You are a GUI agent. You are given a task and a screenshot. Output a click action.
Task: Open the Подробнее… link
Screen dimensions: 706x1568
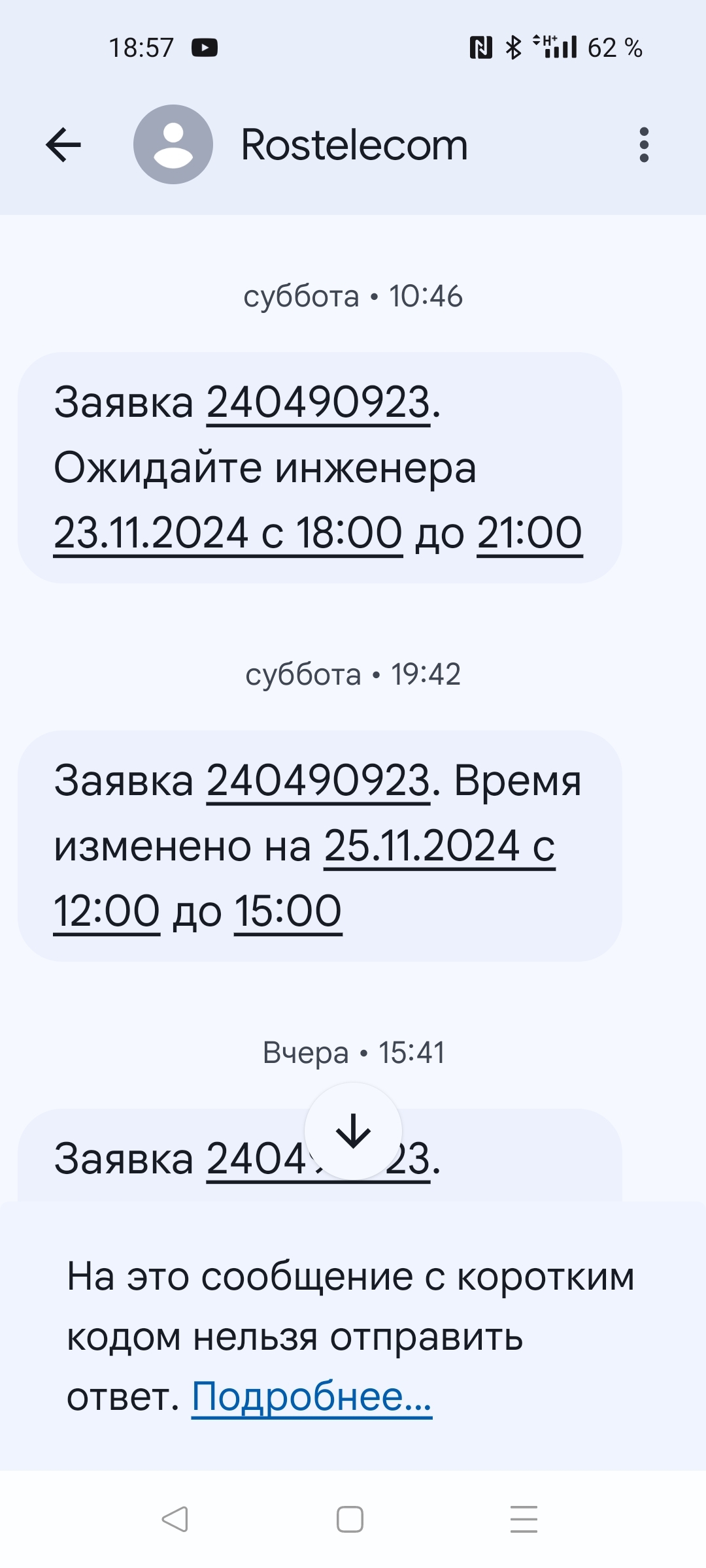(x=312, y=1397)
